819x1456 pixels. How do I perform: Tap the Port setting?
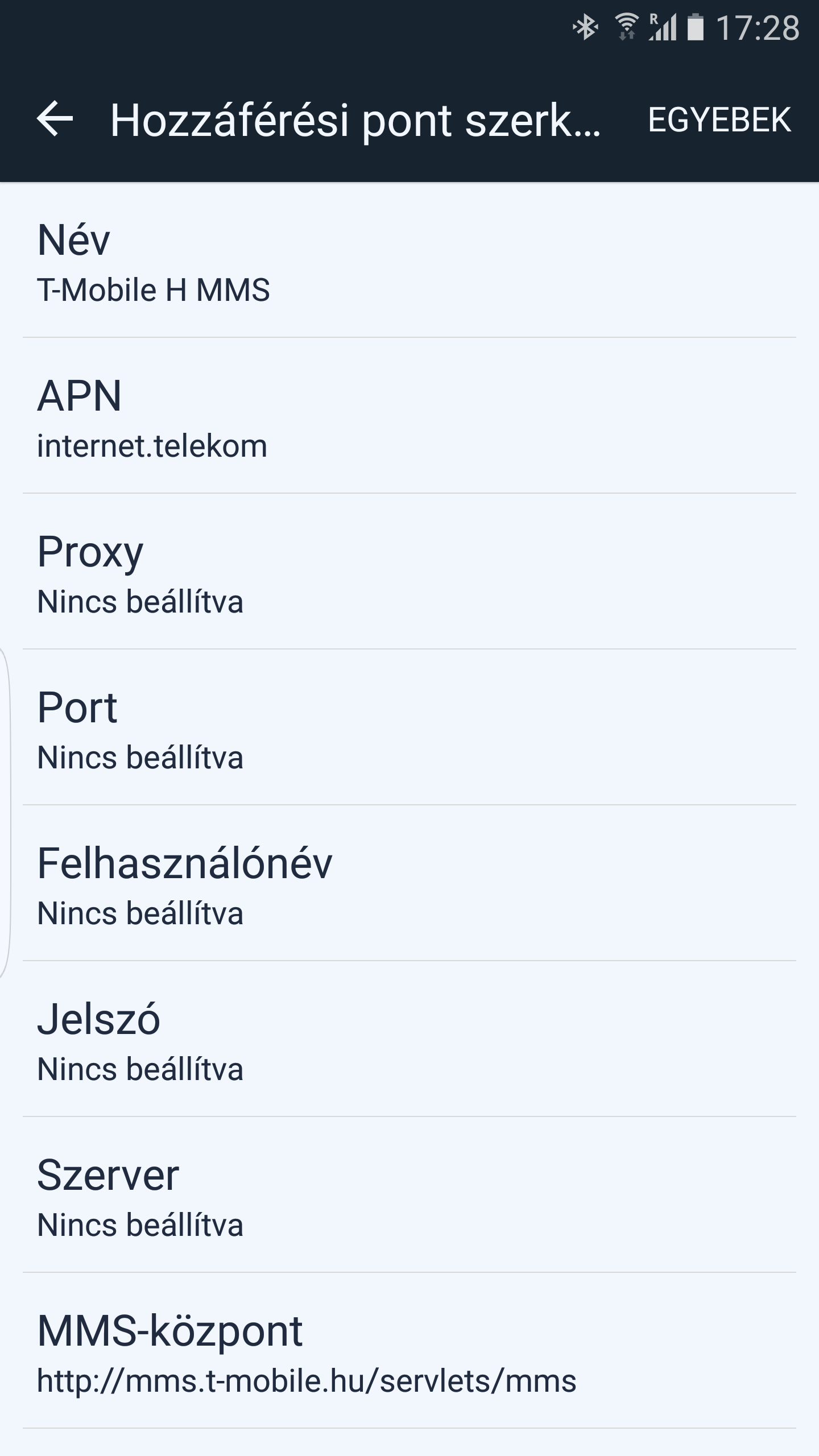[409, 727]
